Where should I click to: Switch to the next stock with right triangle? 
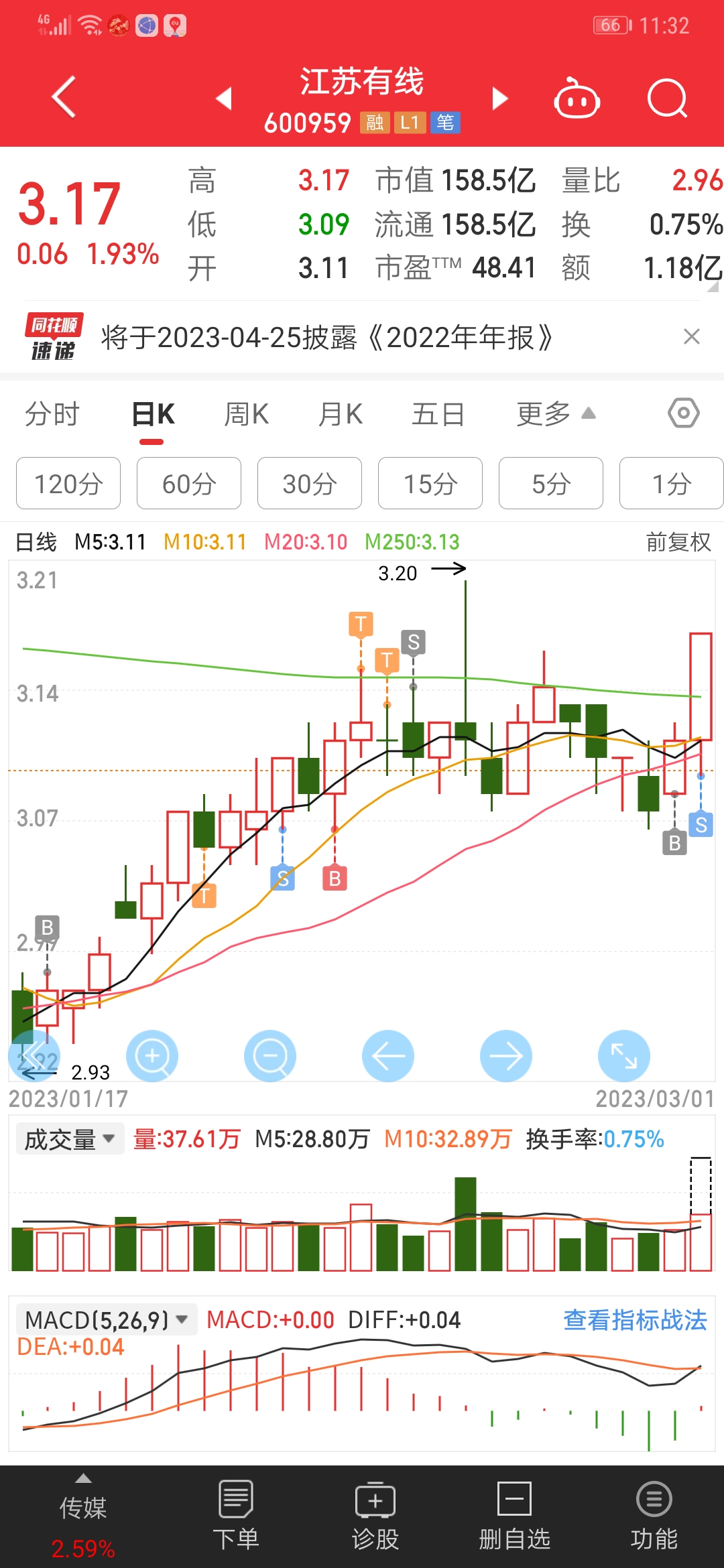tap(499, 99)
